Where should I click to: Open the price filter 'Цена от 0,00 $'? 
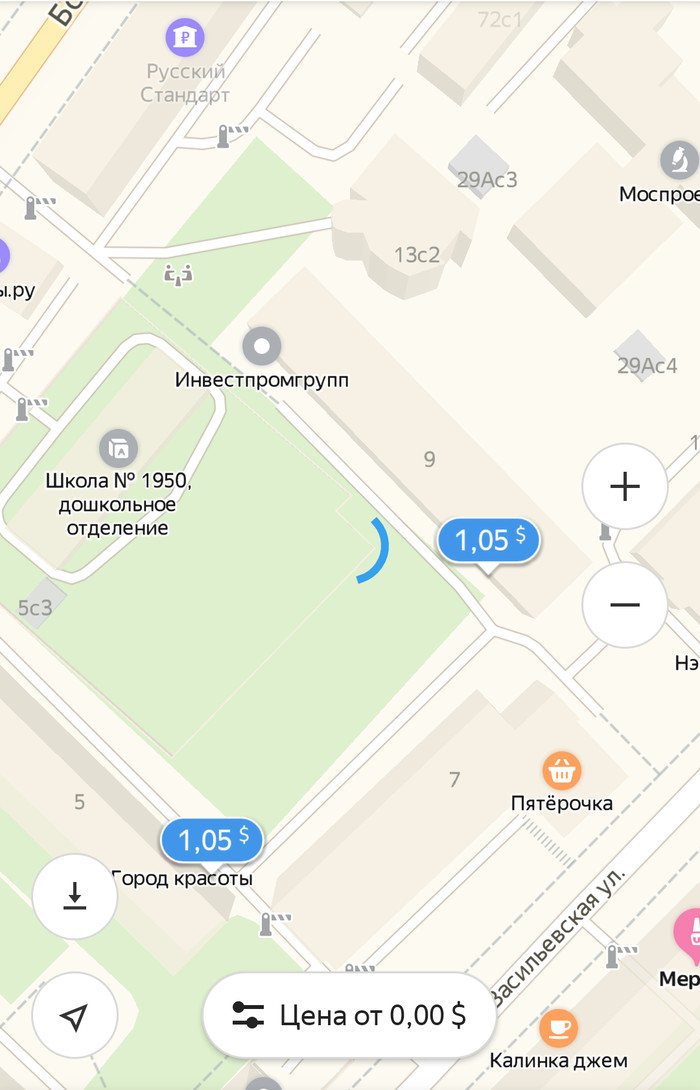point(350,1016)
